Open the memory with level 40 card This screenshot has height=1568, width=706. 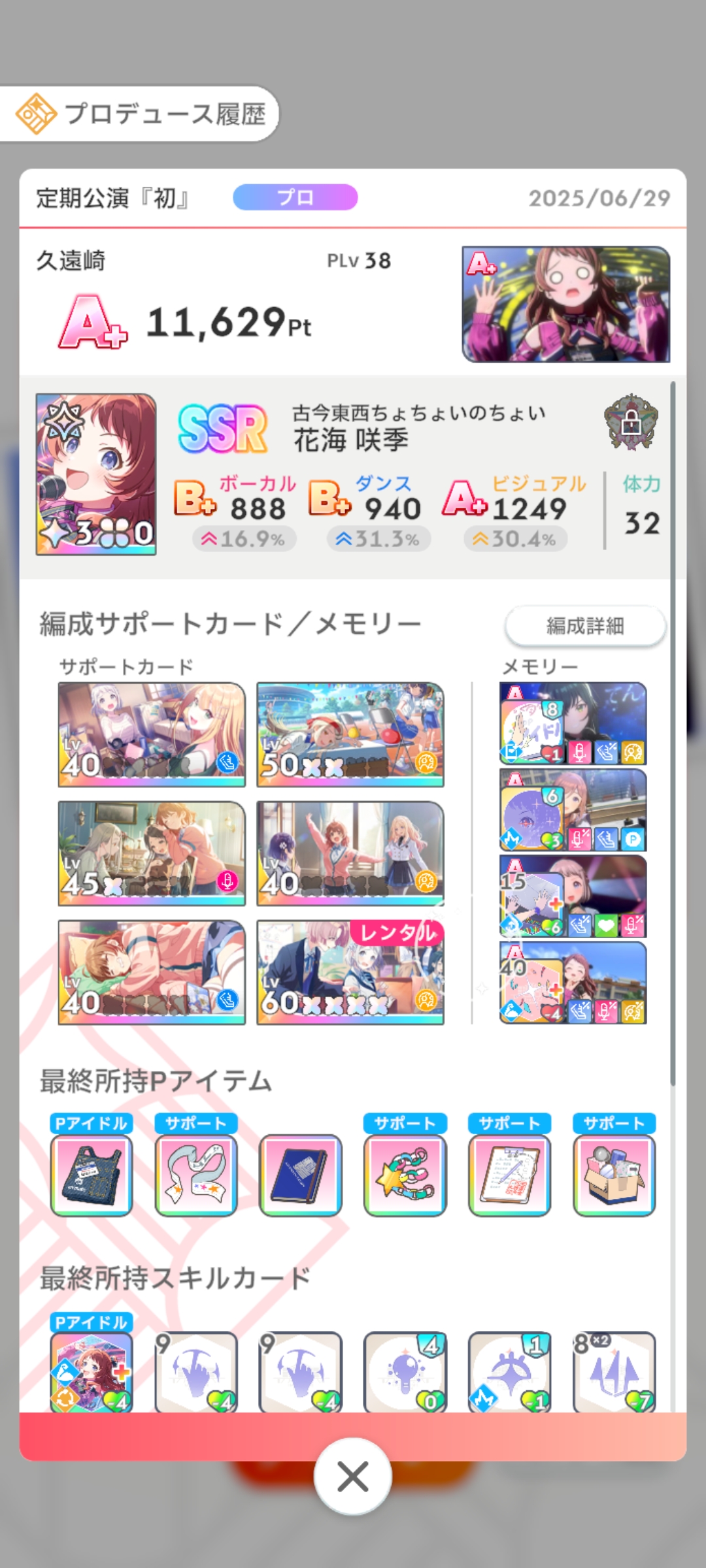[x=573, y=982]
